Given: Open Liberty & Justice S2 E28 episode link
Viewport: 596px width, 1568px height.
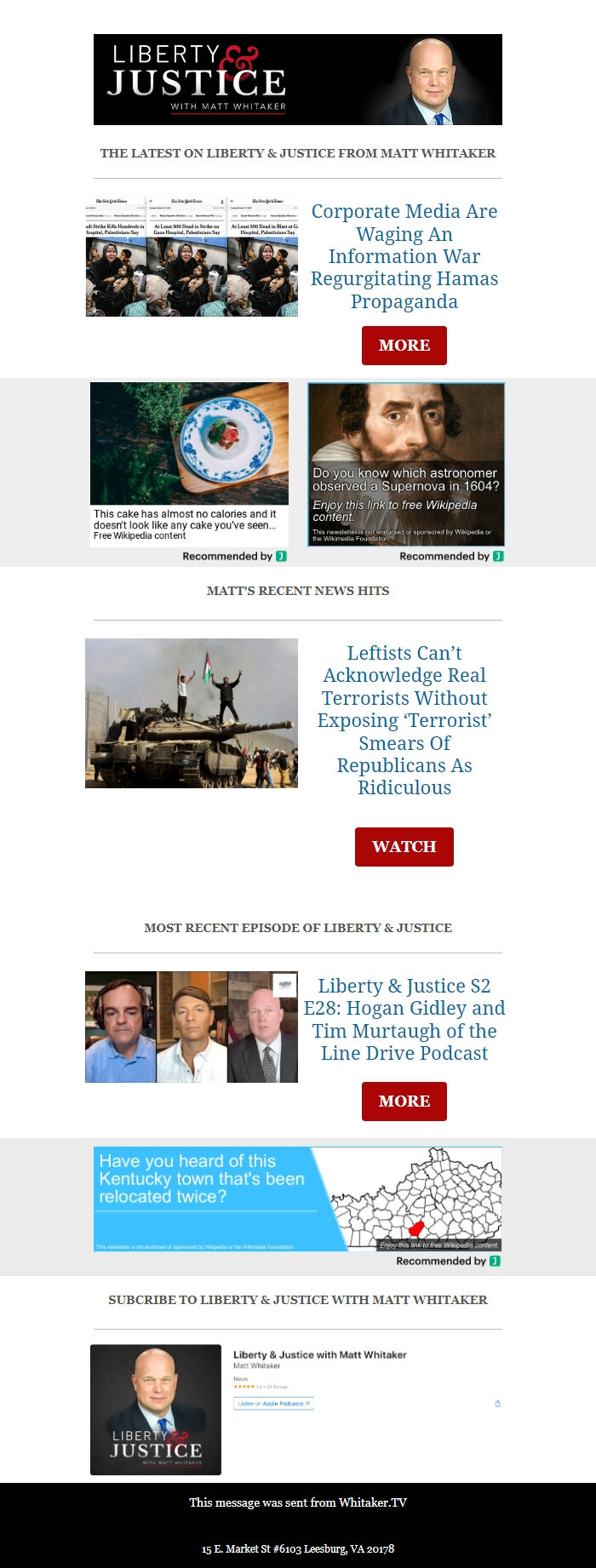Looking at the screenshot, I should [404, 1019].
